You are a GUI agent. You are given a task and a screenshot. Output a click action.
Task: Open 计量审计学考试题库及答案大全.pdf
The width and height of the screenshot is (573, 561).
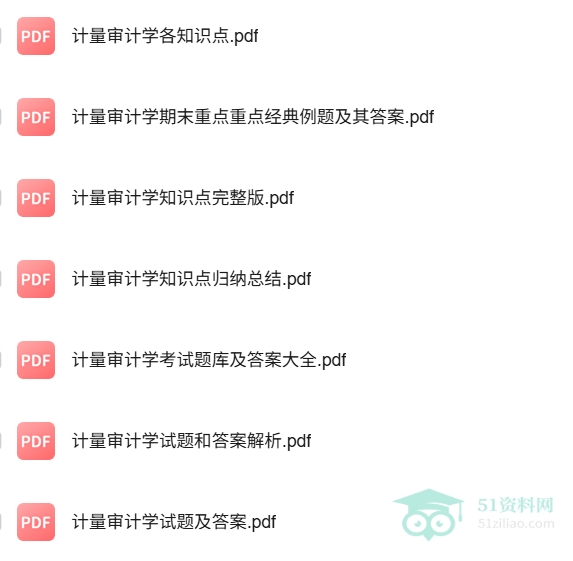[x=209, y=360]
